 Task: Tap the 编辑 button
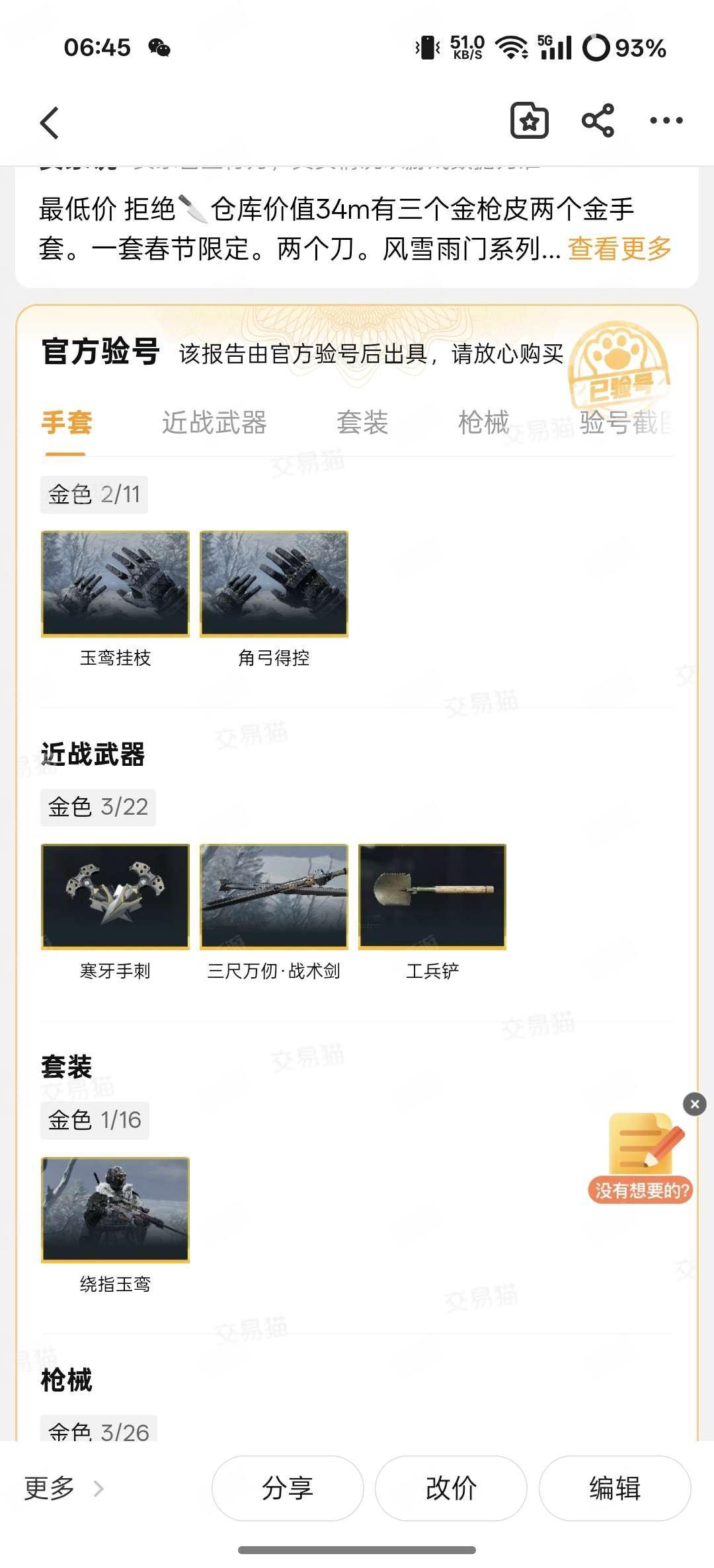pos(615,1488)
